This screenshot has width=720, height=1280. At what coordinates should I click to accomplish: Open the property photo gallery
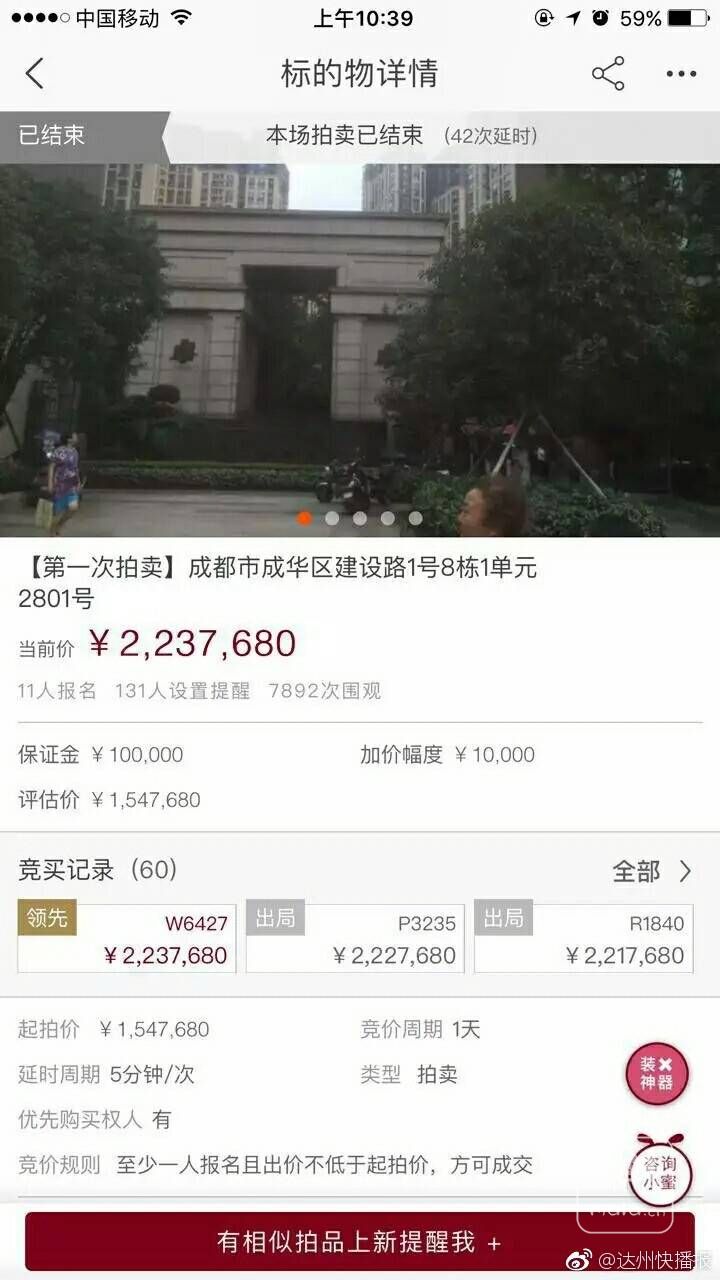coord(360,350)
